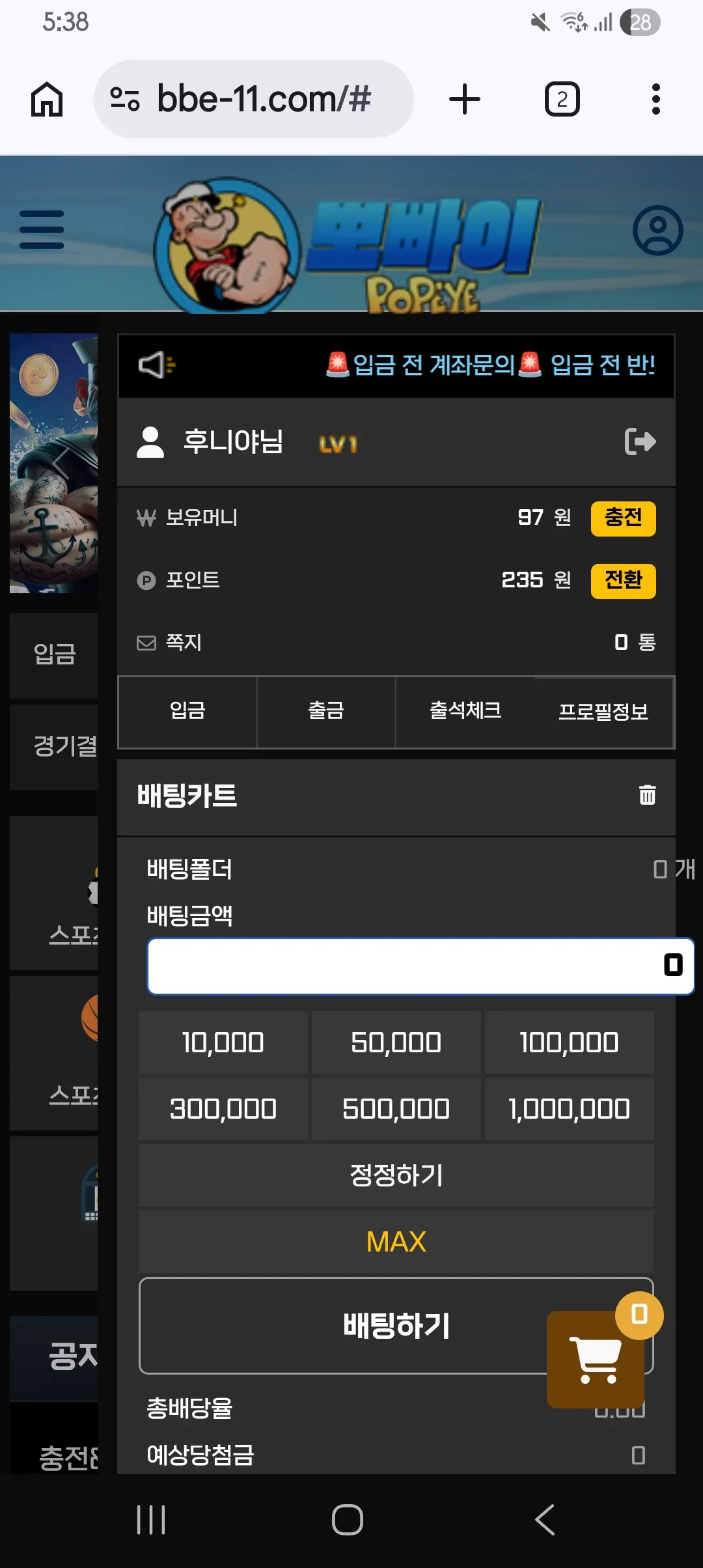
Task: Clear the betting cart with trash icon
Action: tap(647, 795)
